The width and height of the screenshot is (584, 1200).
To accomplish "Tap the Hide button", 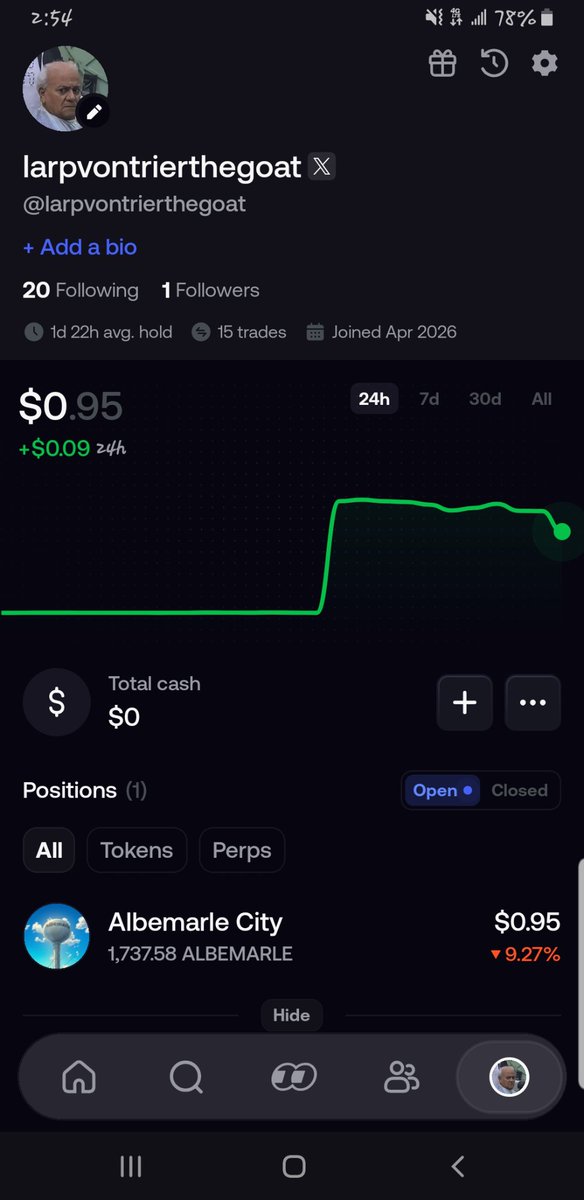I will click(x=291, y=1015).
